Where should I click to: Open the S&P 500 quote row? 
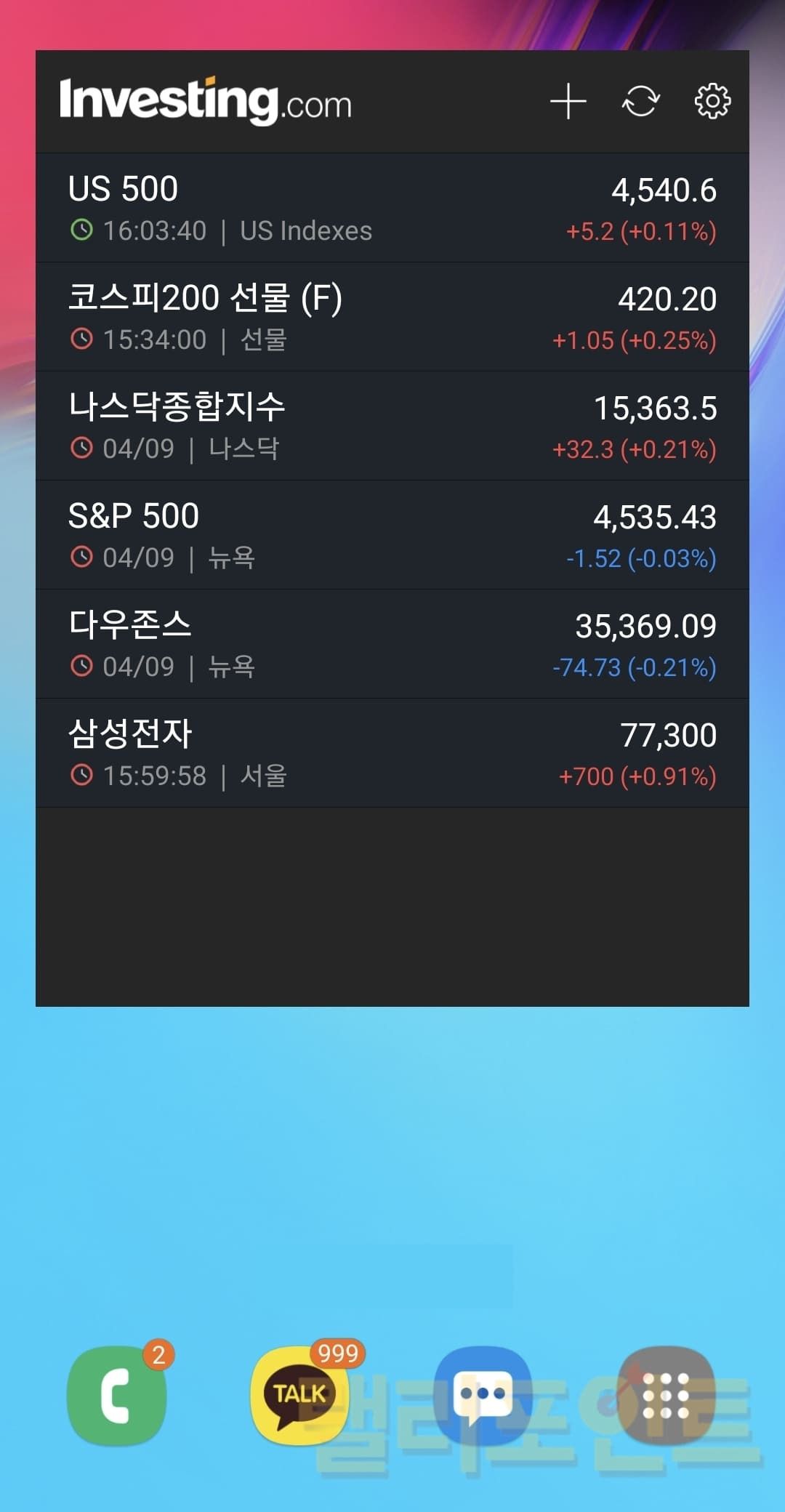[392, 535]
